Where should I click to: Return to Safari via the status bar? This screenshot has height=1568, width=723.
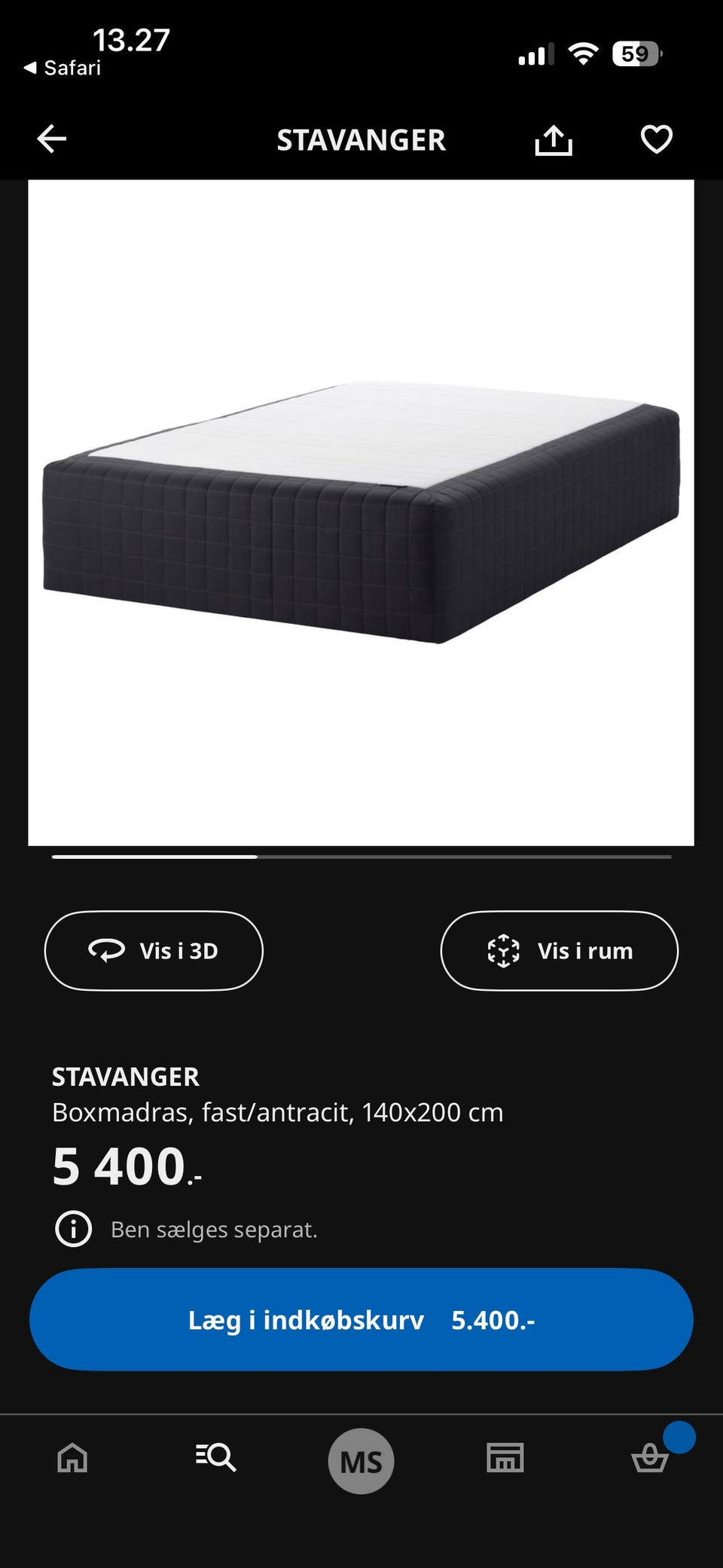click(x=63, y=68)
